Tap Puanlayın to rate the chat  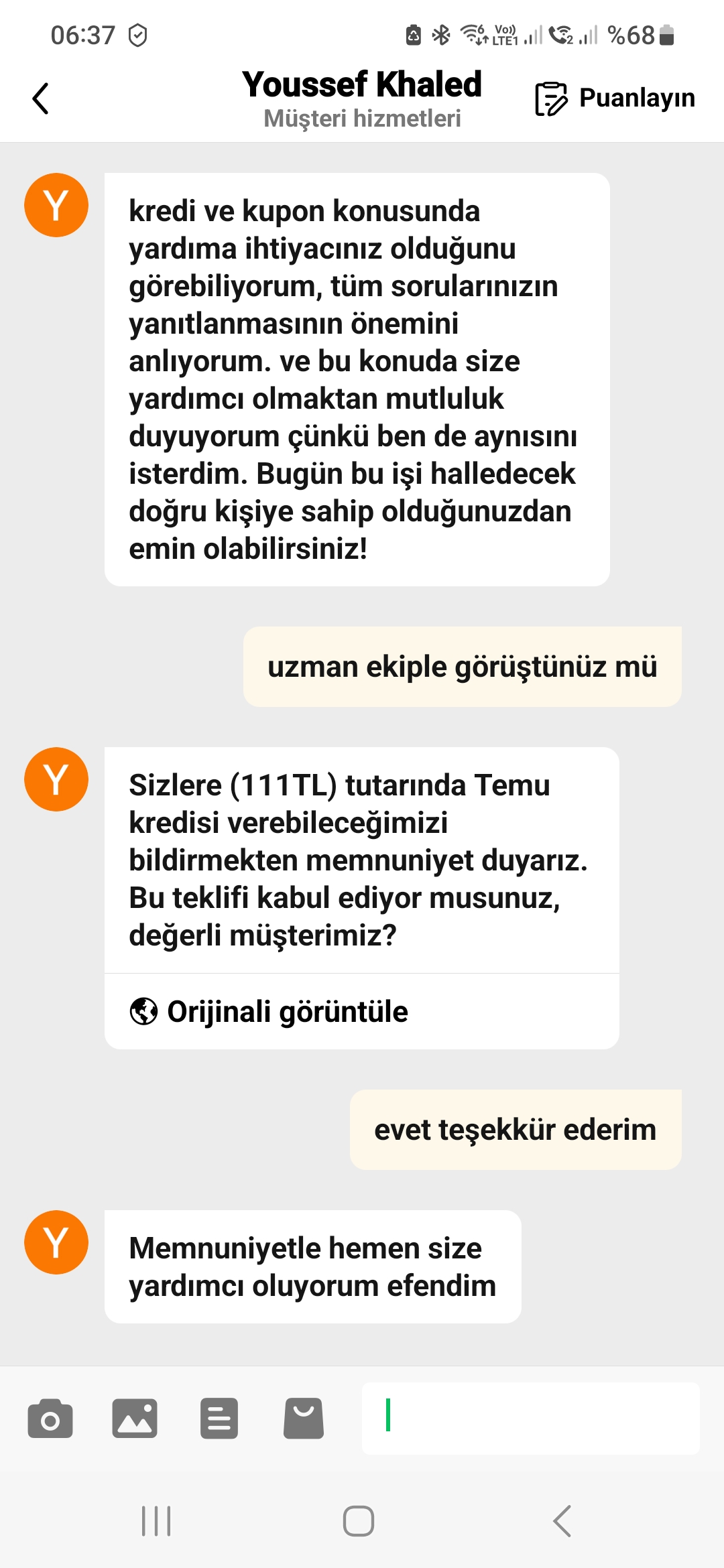coord(615,99)
